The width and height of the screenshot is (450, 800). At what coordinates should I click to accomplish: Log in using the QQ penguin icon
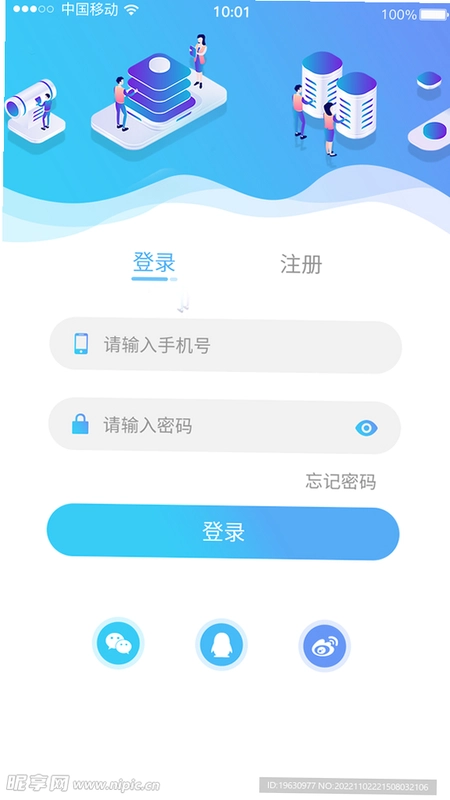(x=221, y=644)
